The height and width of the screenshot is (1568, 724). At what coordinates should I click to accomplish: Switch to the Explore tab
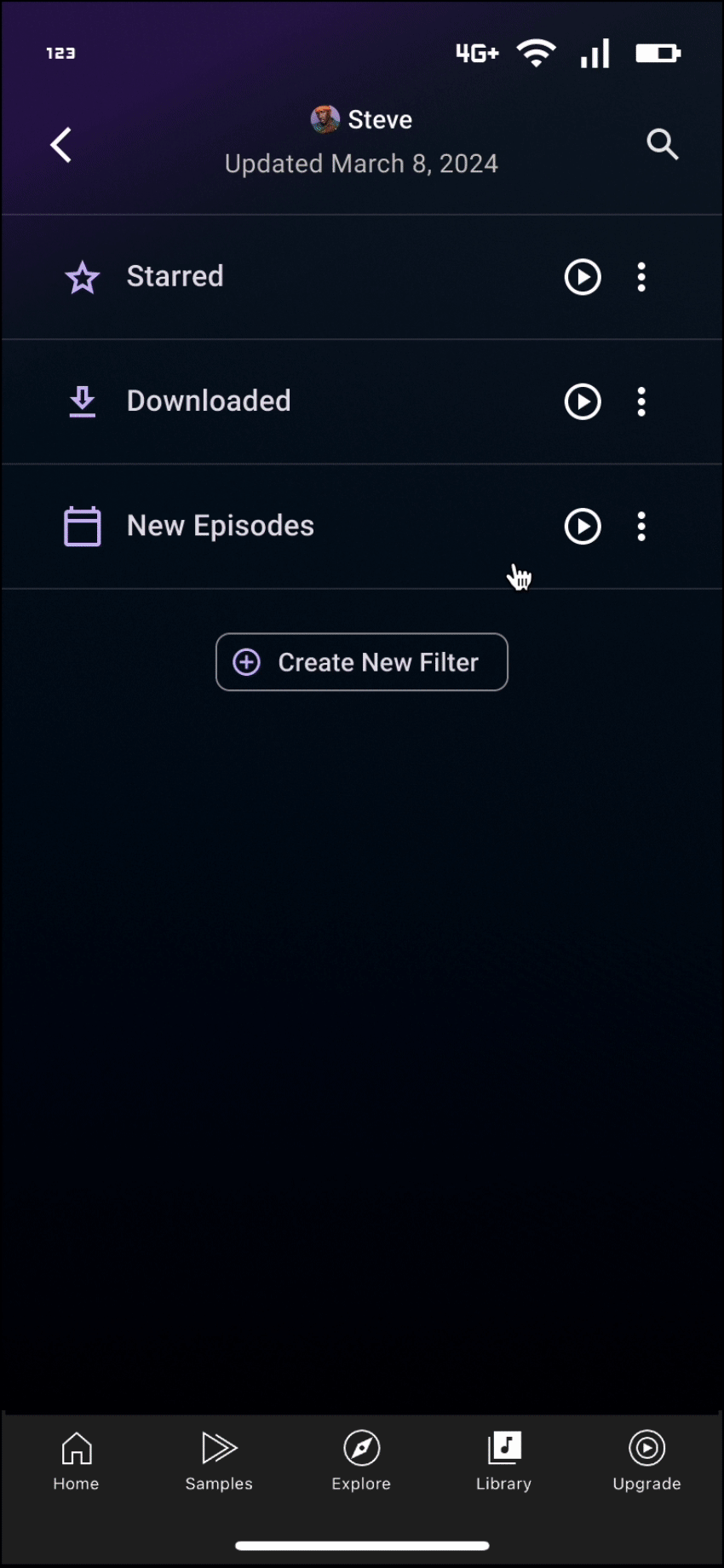(361, 1461)
